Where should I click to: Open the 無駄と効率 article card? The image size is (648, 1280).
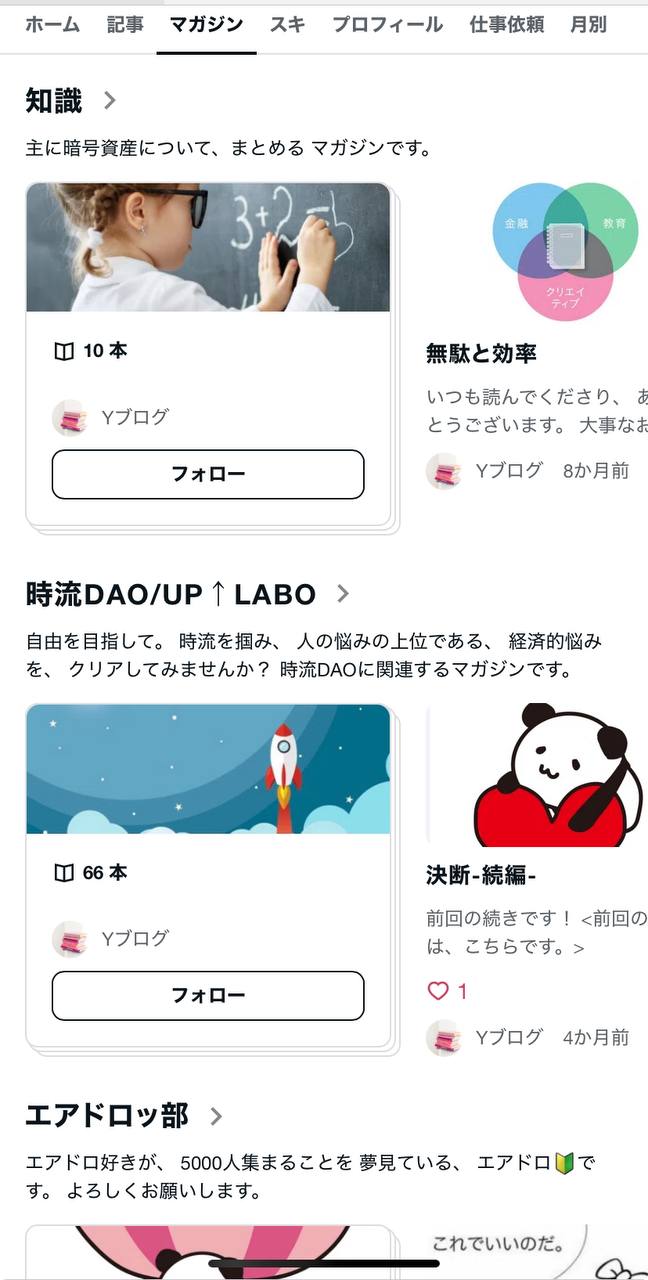(x=481, y=353)
